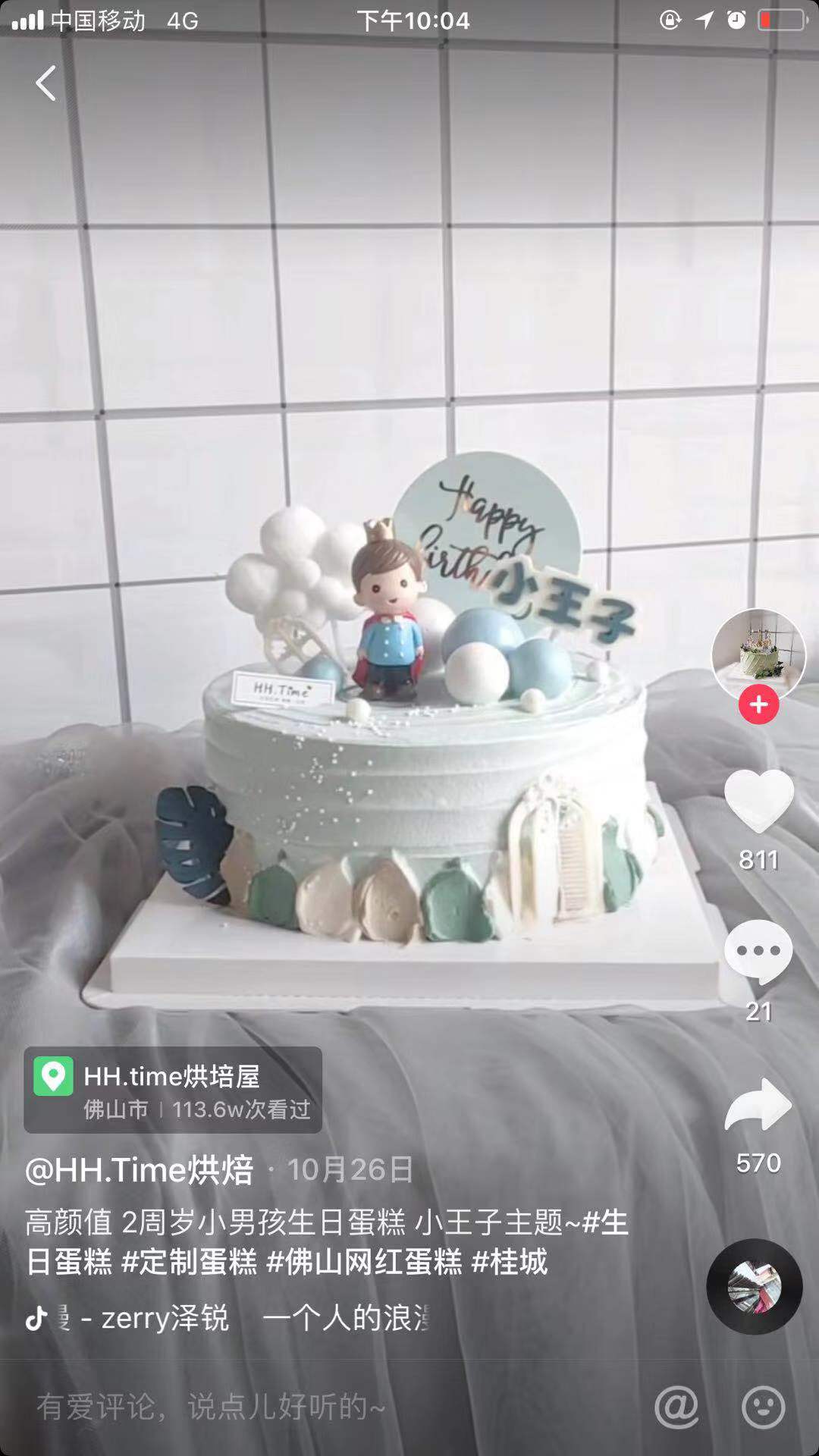This screenshot has height=1456, width=819.
Task: Share this video with the arrow icon
Action: click(x=758, y=1104)
